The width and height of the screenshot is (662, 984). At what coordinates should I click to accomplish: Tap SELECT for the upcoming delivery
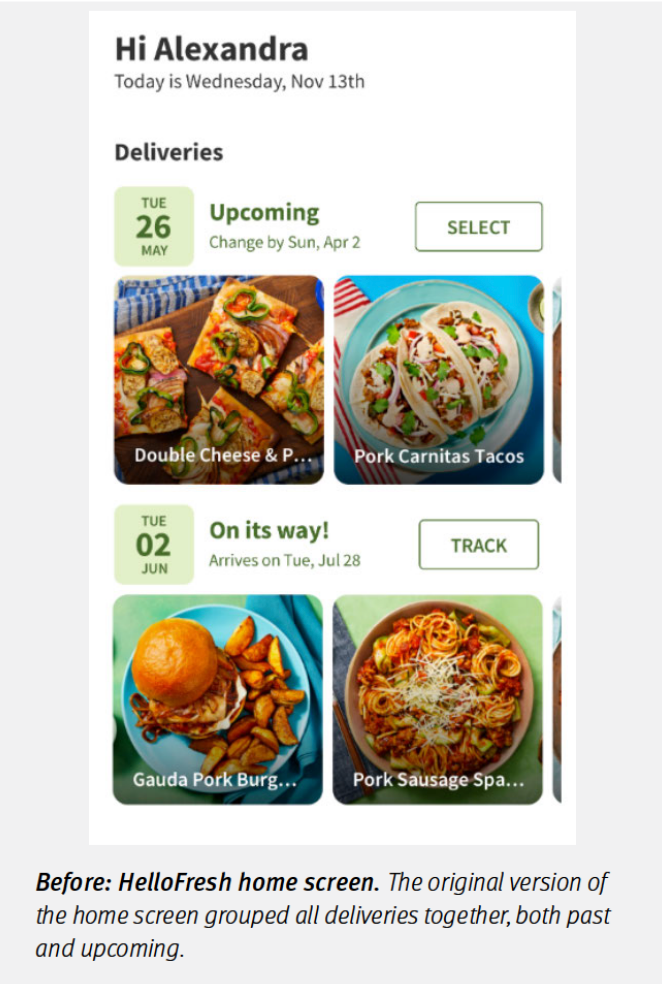[478, 227]
